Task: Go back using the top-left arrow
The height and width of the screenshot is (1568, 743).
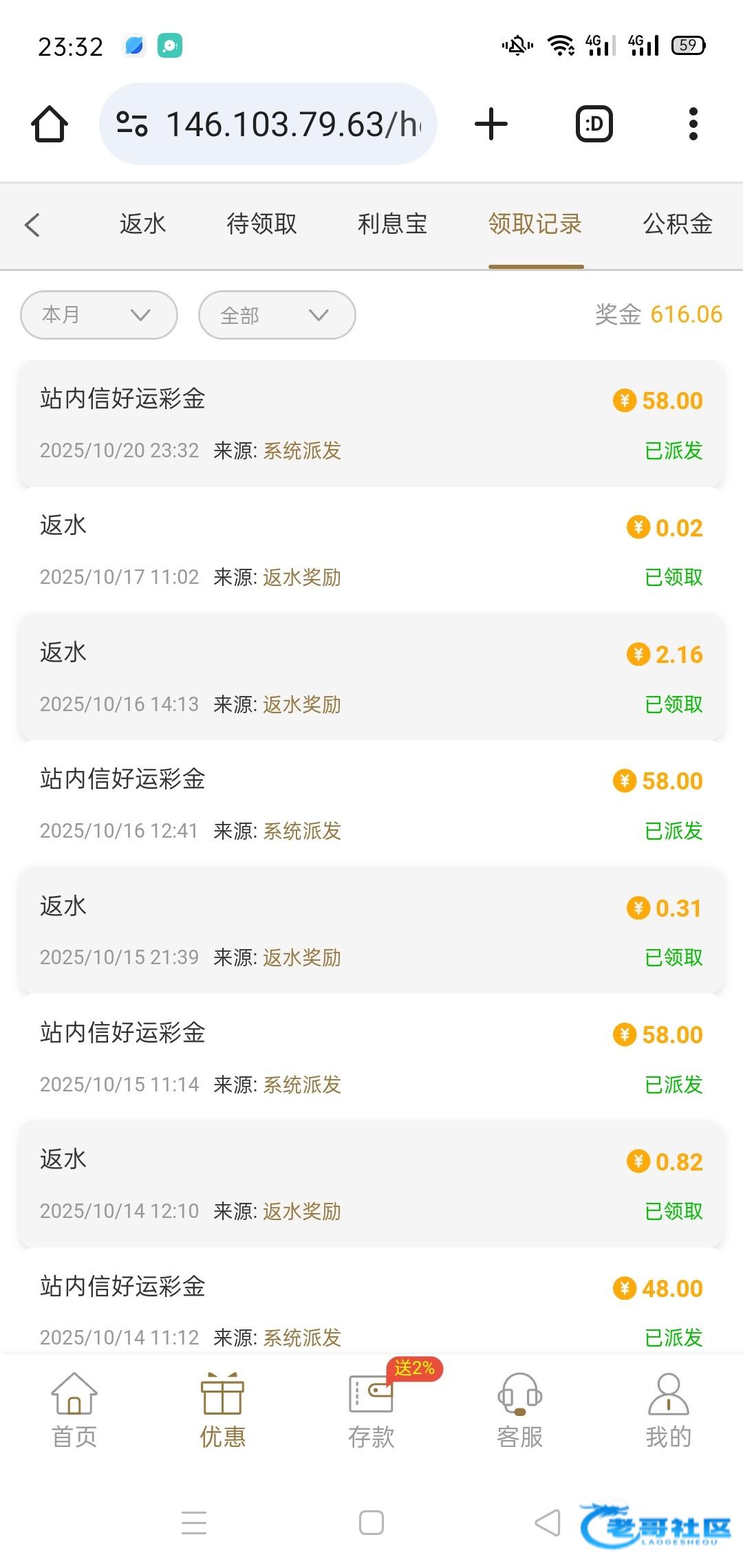Action: coord(32,225)
